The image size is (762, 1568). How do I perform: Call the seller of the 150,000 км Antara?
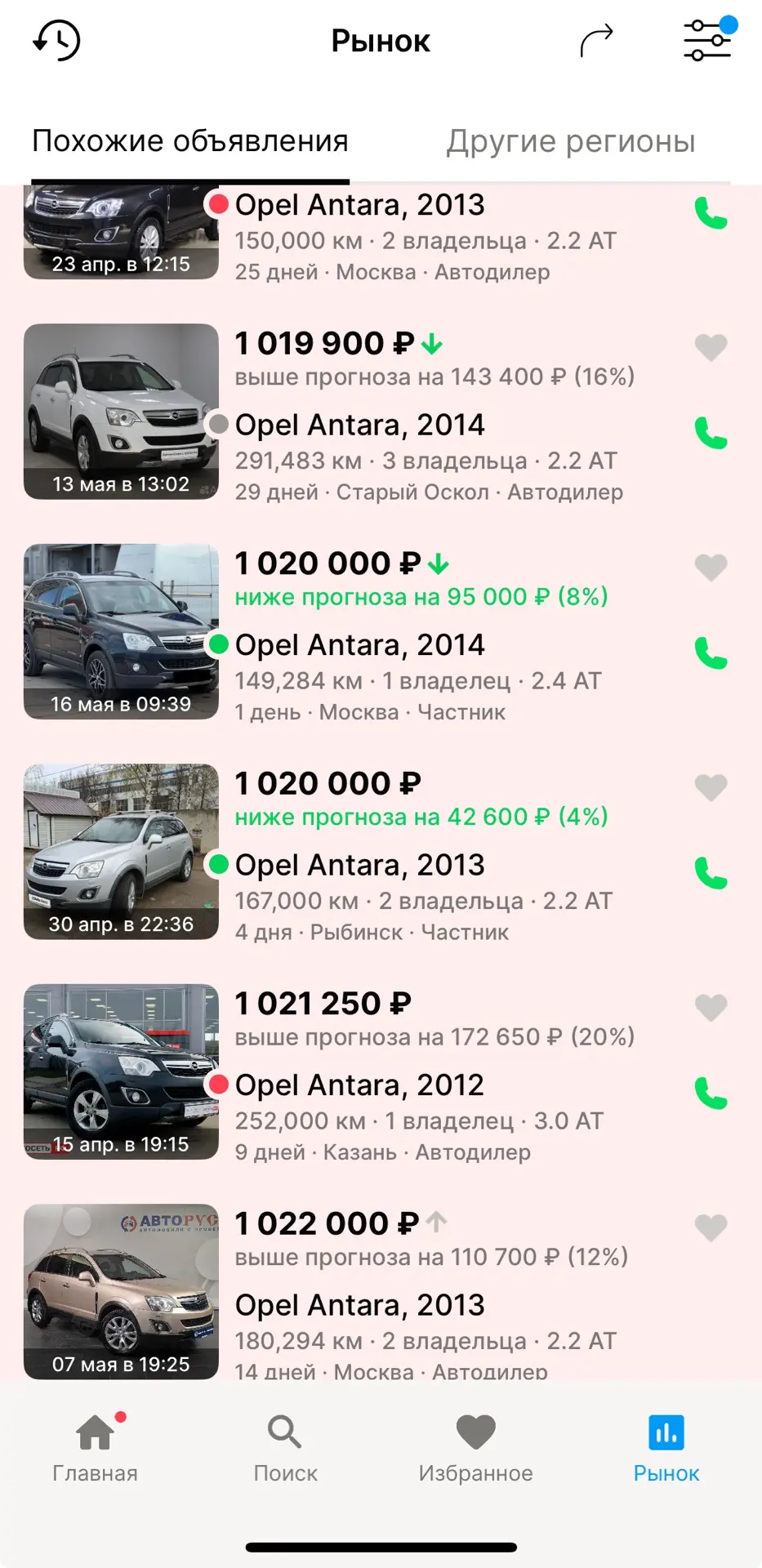click(711, 213)
